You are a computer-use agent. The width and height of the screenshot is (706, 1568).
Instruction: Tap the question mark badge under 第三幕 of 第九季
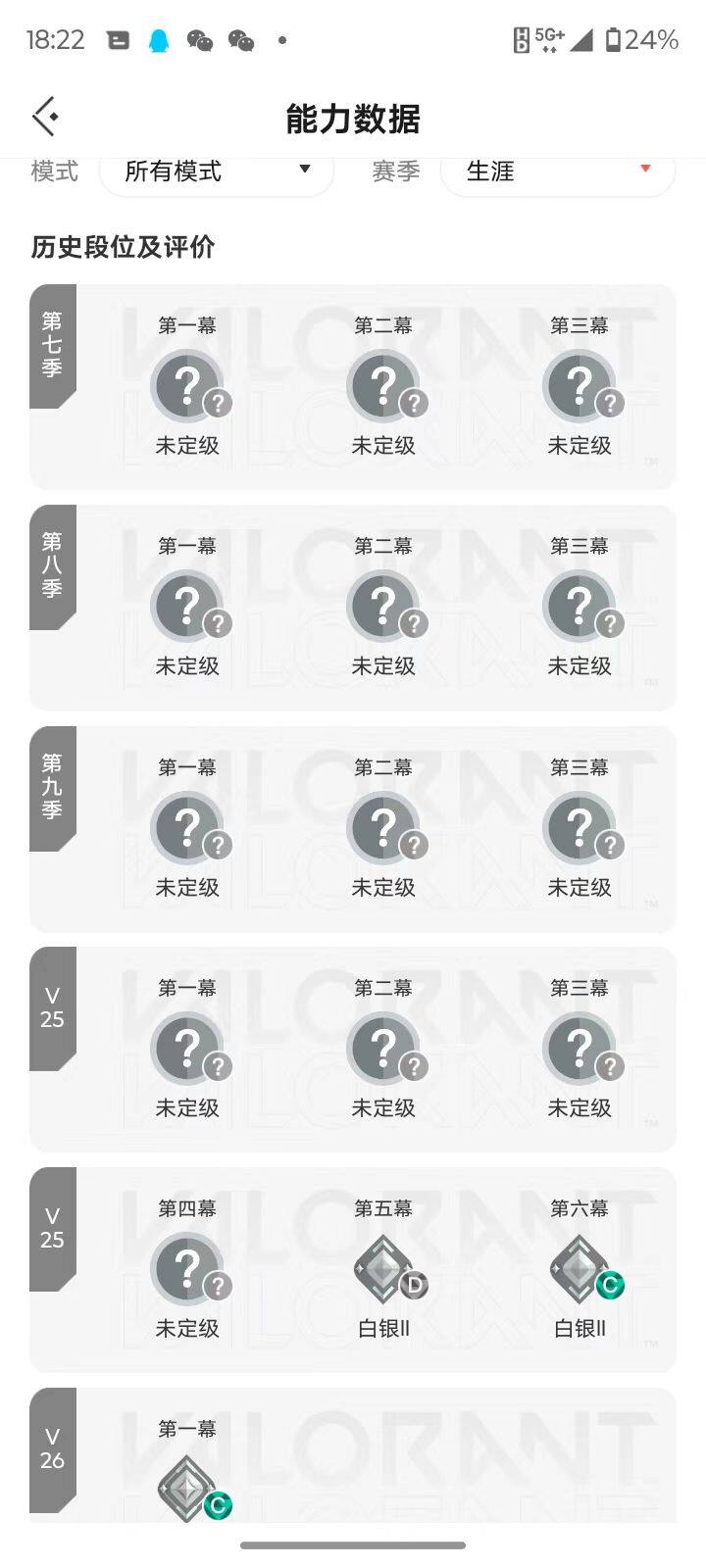click(x=580, y=826)
